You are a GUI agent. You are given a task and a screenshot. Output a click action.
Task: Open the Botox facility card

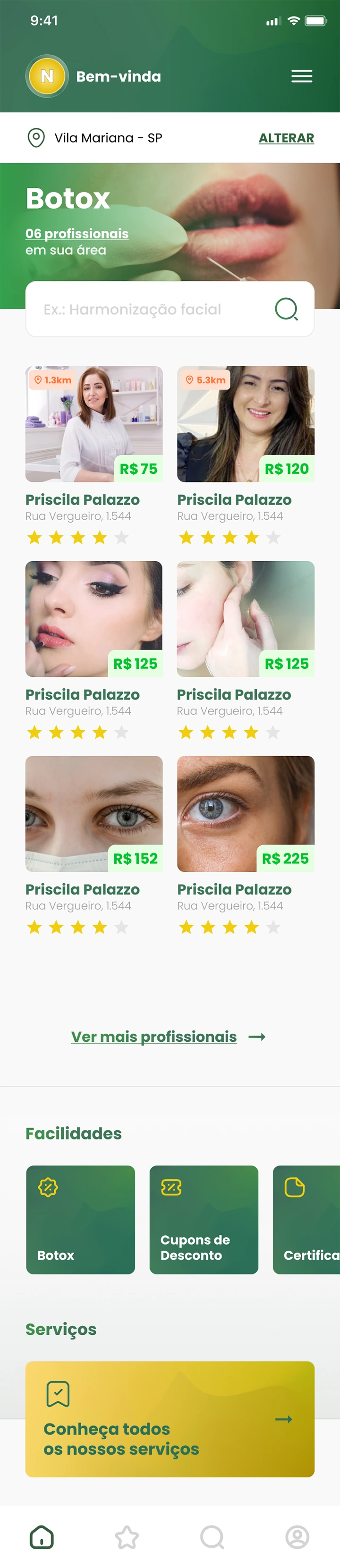pos(80,1220)
